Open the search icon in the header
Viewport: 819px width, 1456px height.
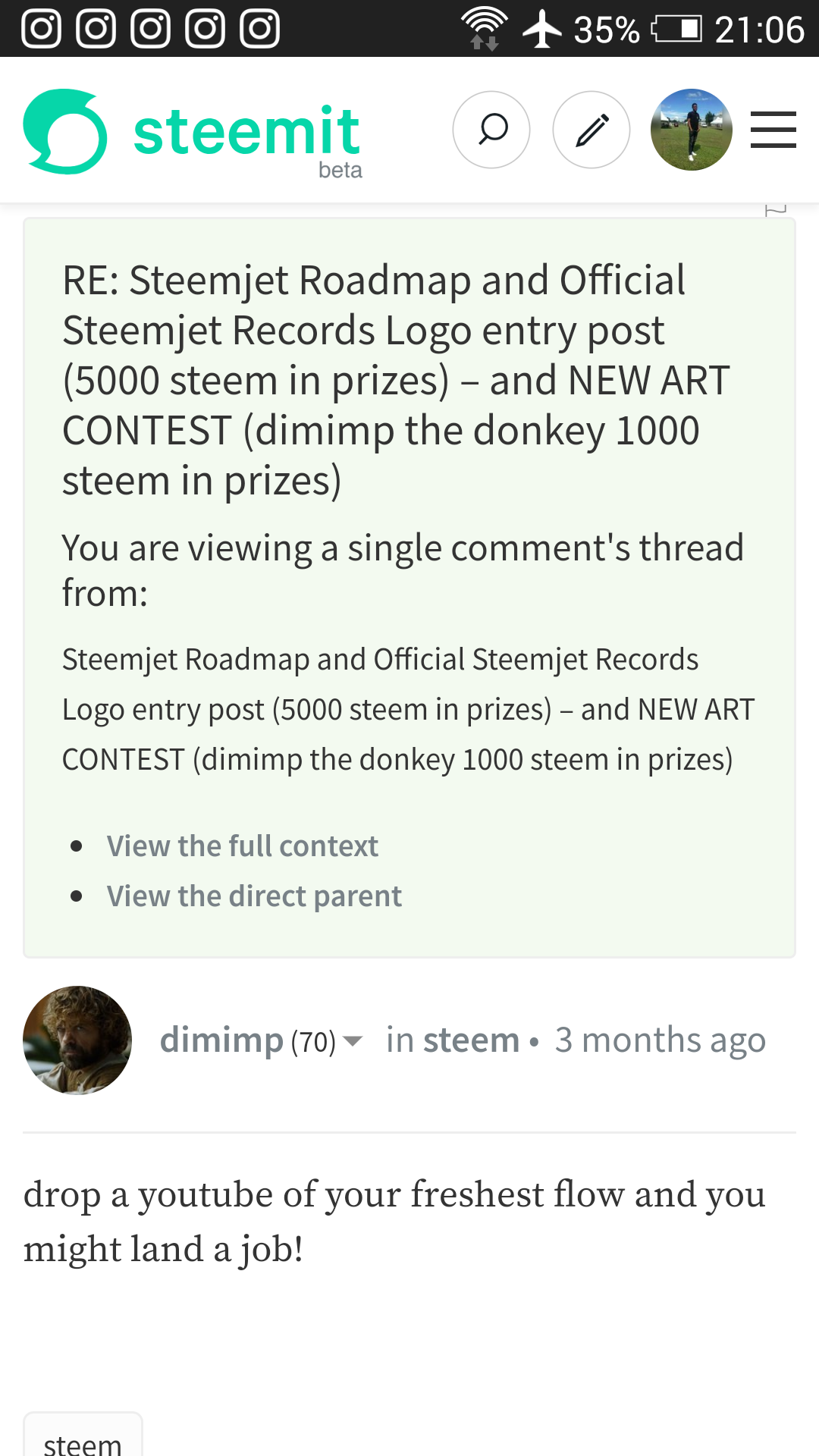tap(491, 130)
